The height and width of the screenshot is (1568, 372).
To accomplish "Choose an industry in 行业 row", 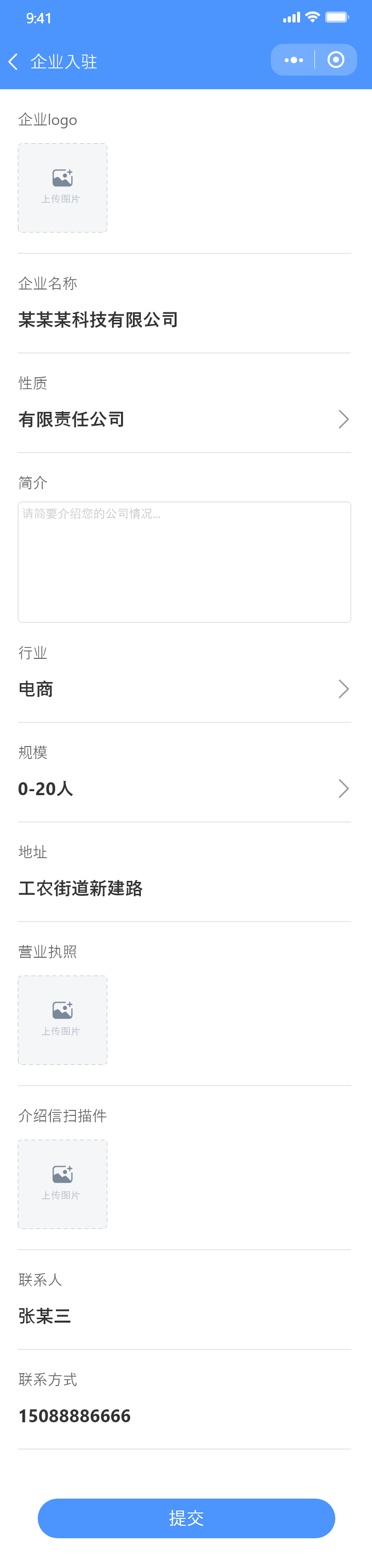I will (184, 689).
